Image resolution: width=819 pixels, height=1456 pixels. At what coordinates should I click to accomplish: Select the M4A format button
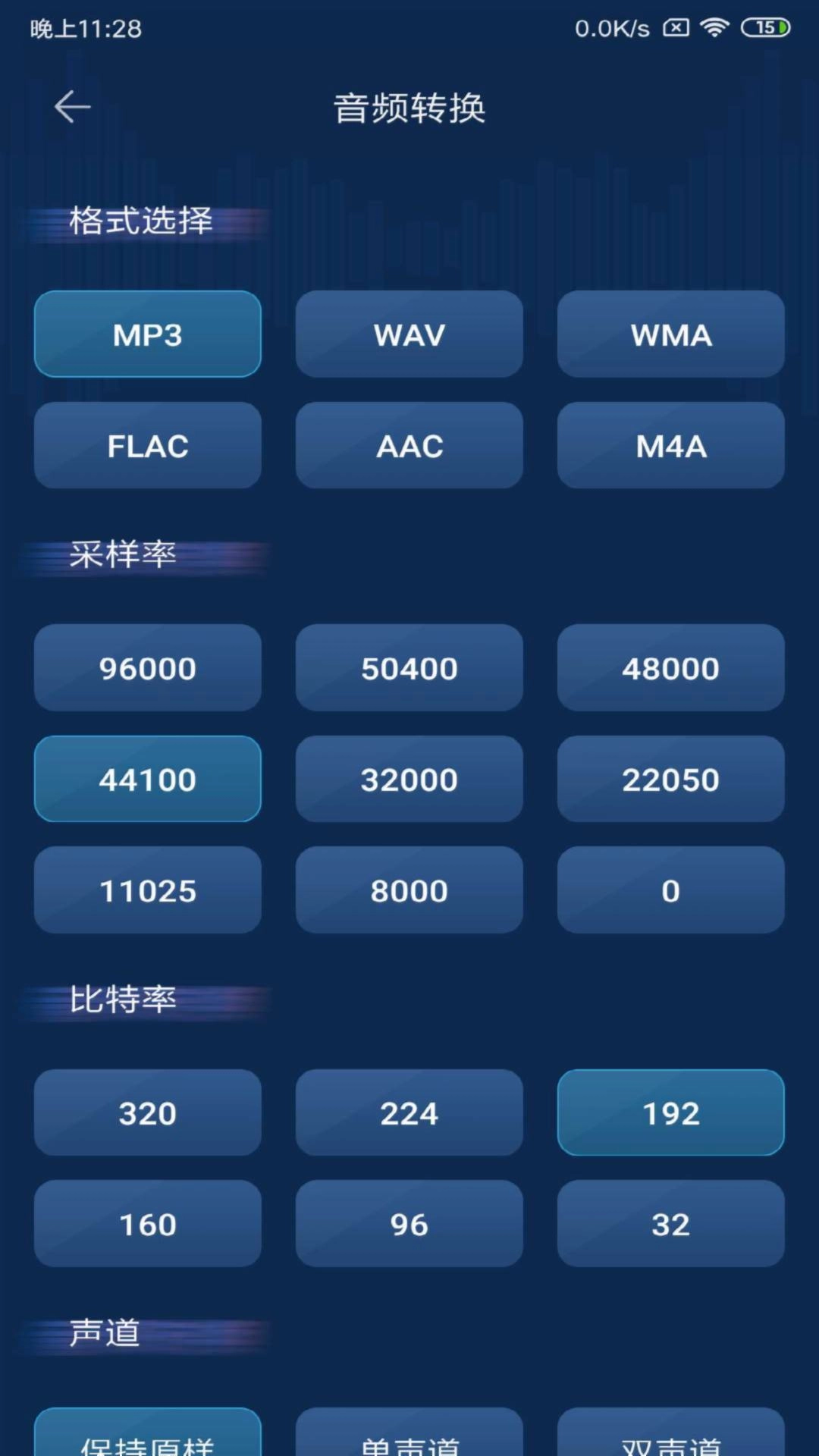click(670, 445)
